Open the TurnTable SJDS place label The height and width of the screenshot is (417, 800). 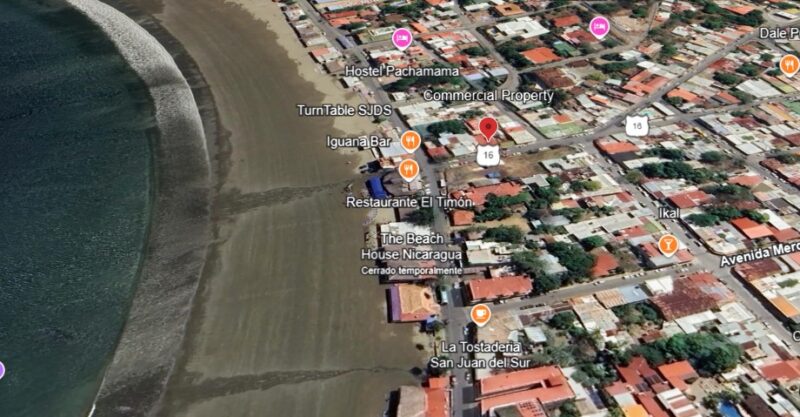tap(344, 110)
